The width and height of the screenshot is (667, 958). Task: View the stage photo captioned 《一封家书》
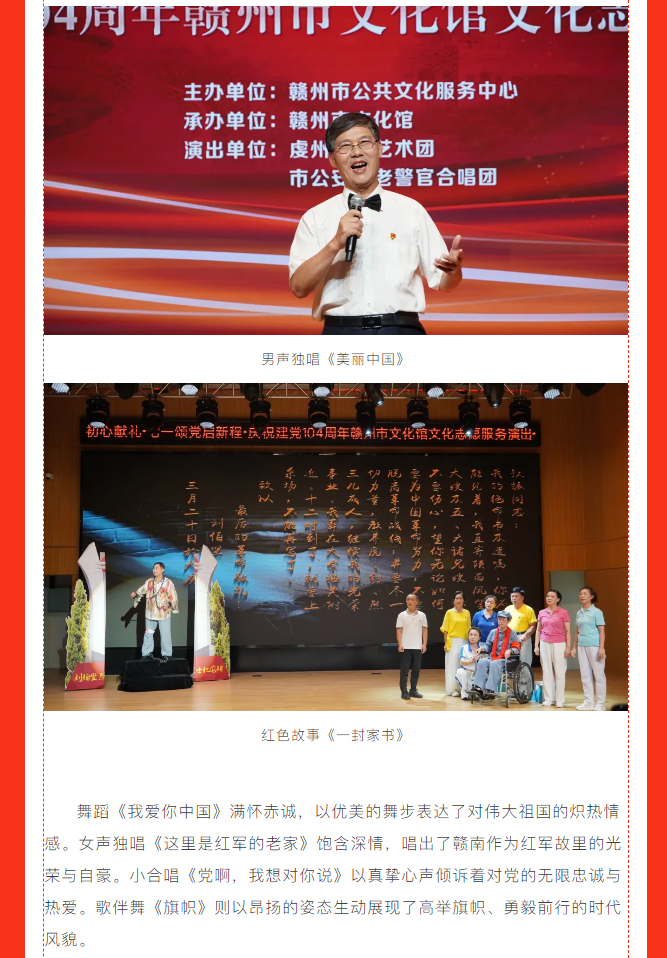[x=336, y=546]
